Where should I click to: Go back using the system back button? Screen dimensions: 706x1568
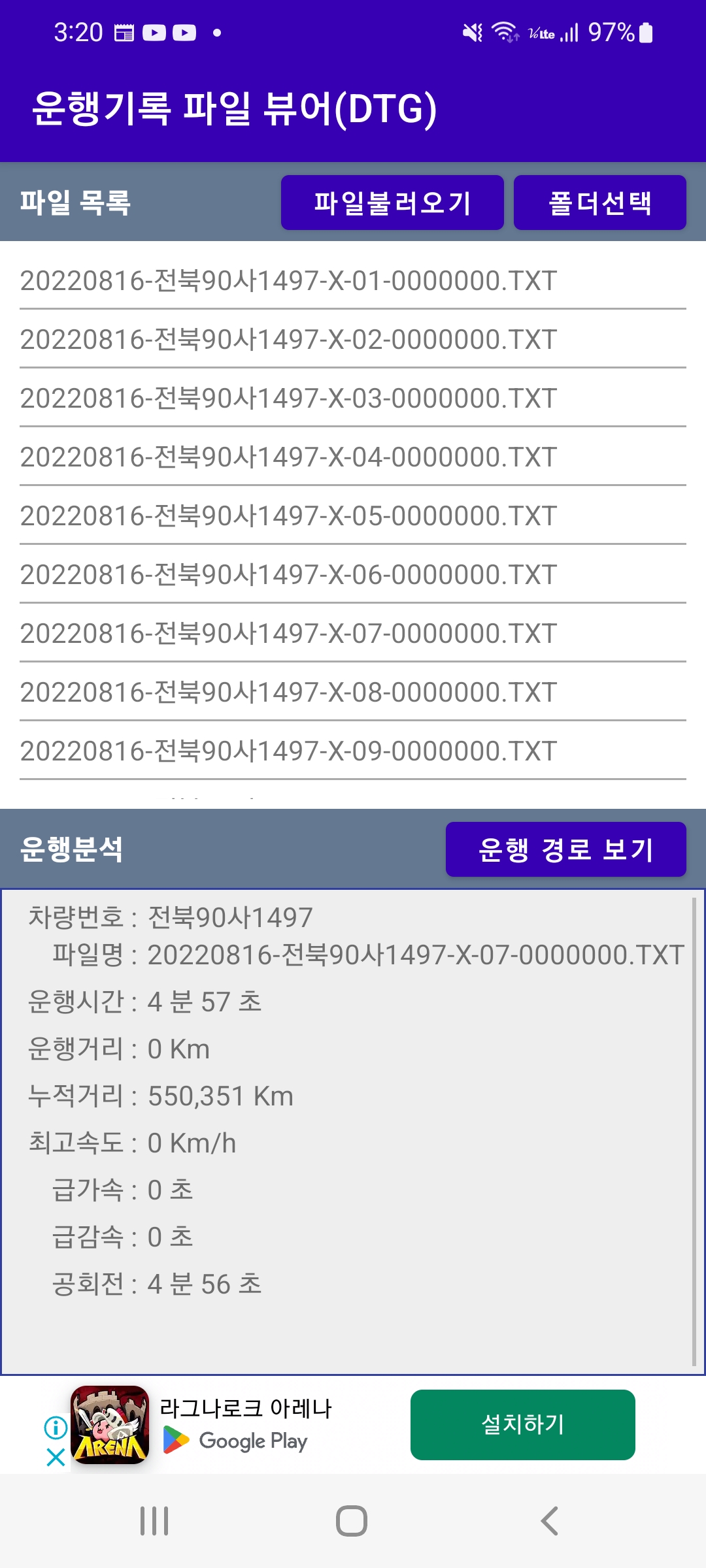550,1521
